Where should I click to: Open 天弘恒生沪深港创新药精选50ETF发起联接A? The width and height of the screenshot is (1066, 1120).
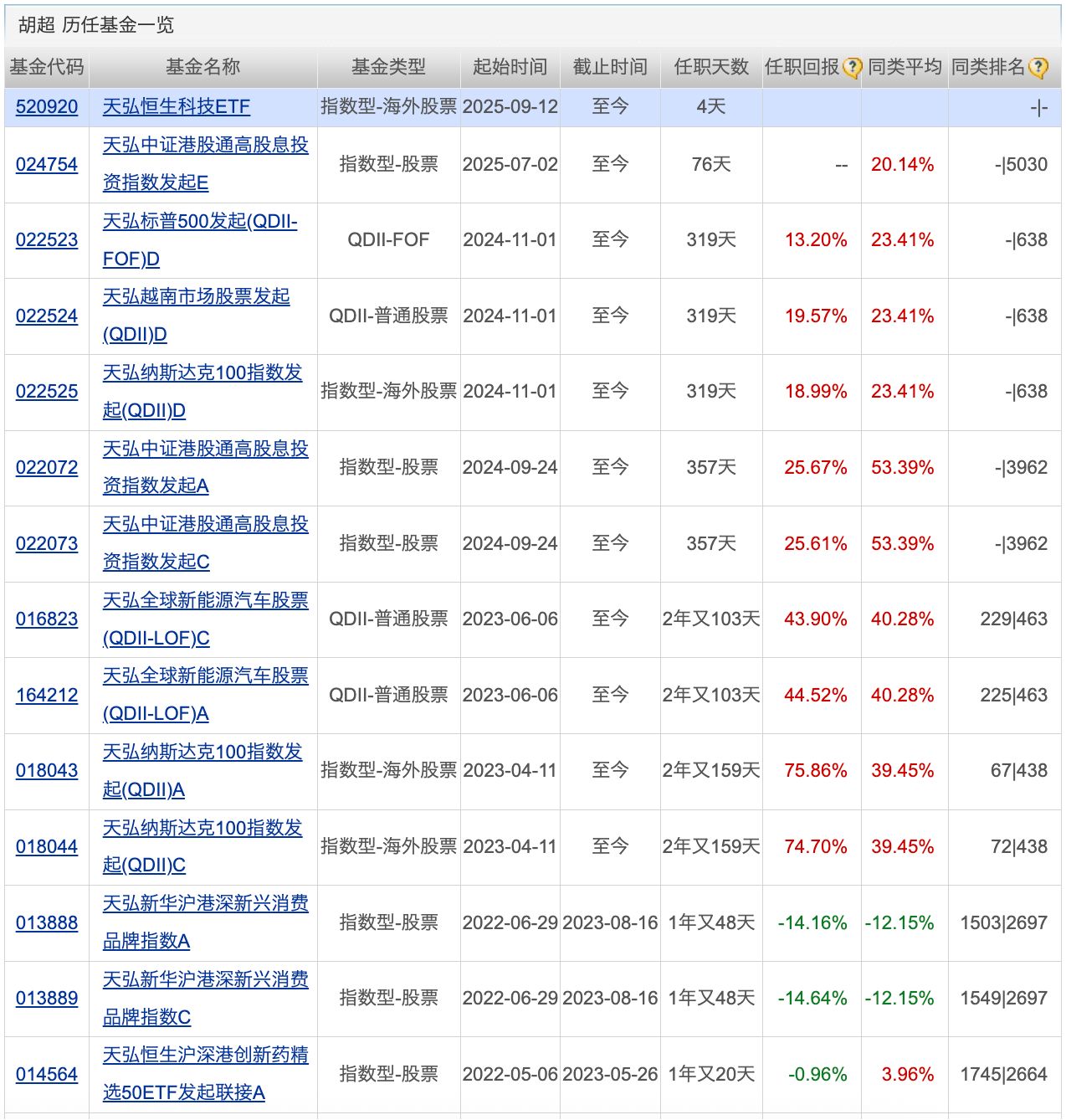(205, 1056)
